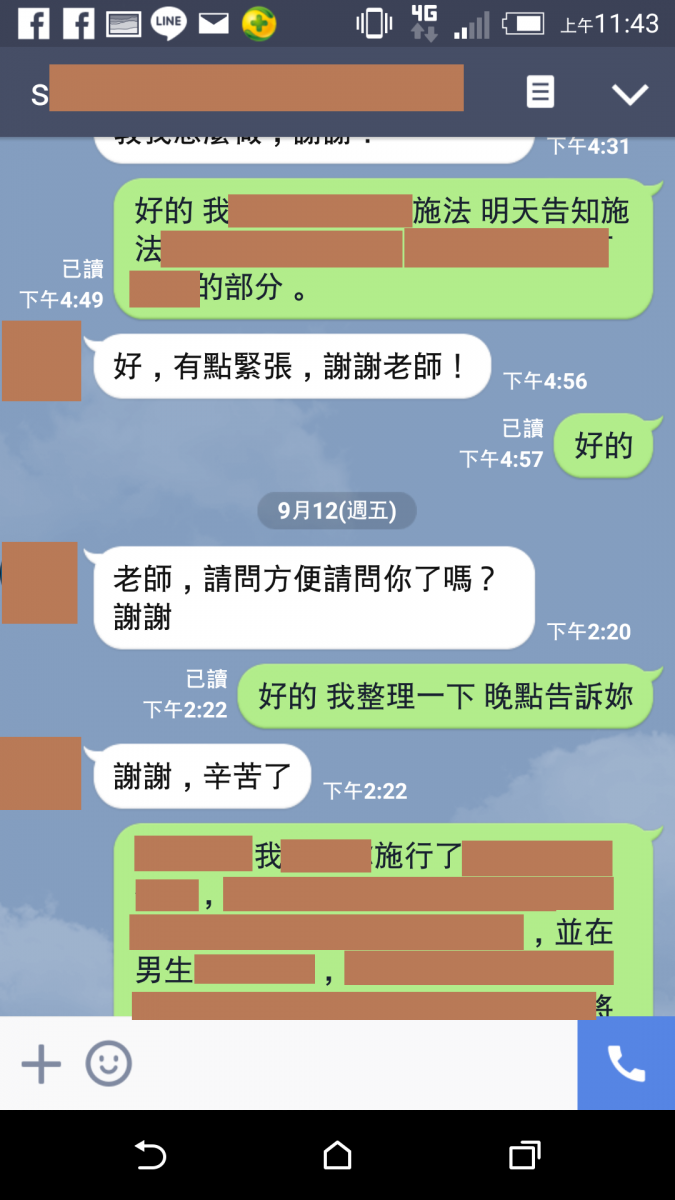Screen dimensions: 675x1200
Task: Open recent apps from the navigation bar
Action: point(524,1156)
